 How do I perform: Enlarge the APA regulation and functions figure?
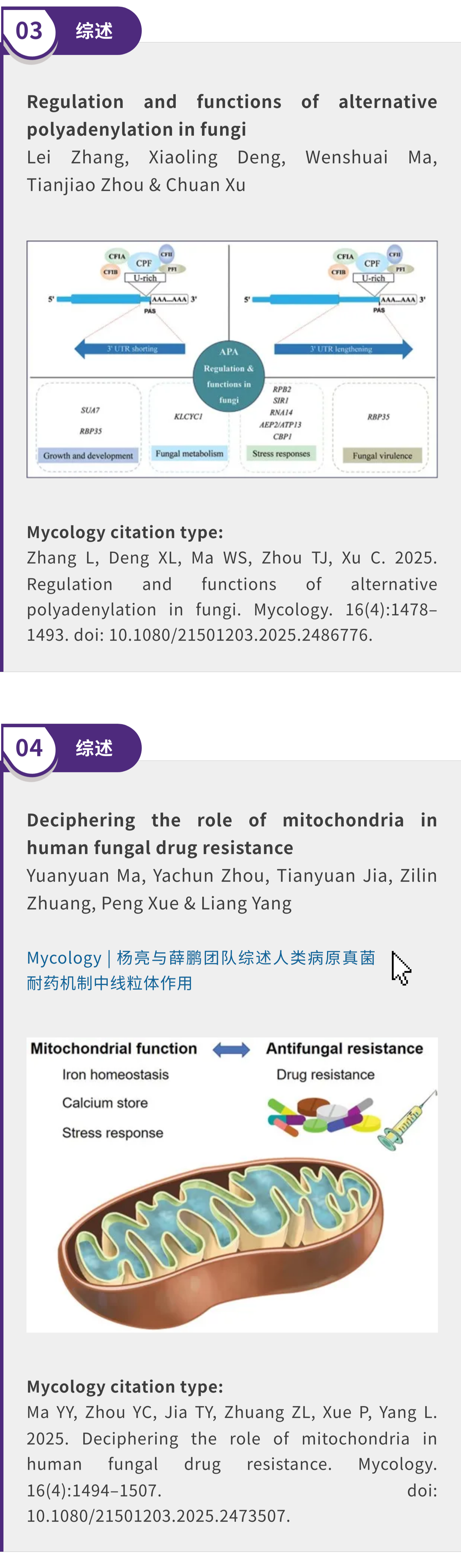[x=232, y=359]
